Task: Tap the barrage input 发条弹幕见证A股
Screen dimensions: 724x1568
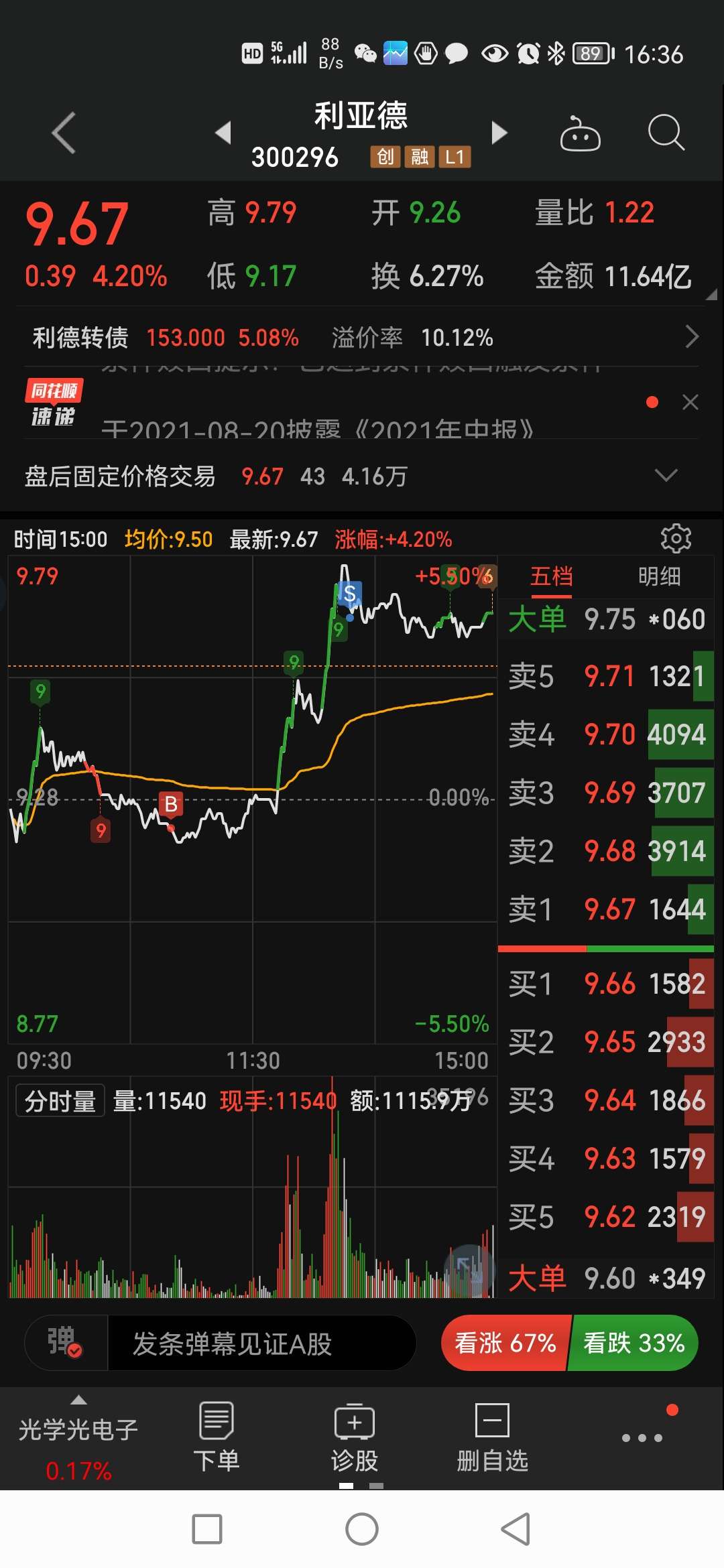Action: click(261, 1343)
